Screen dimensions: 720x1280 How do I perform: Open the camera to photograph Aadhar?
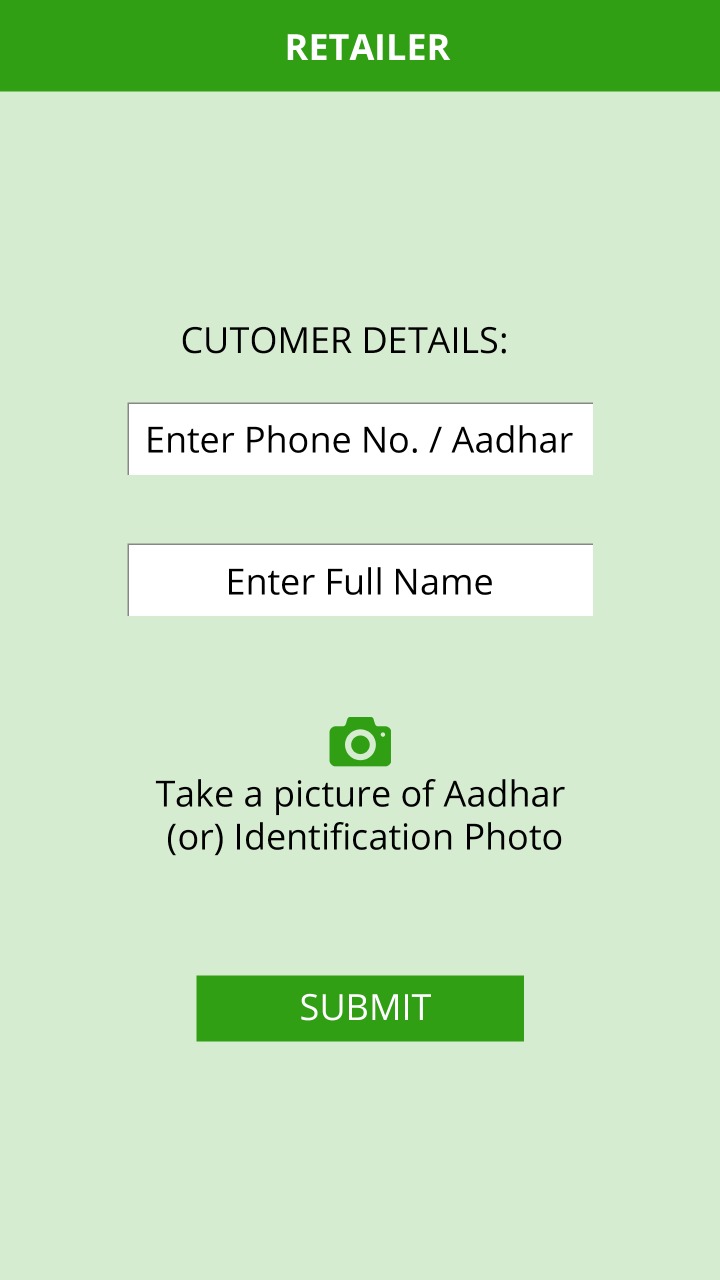coord(360,741)
